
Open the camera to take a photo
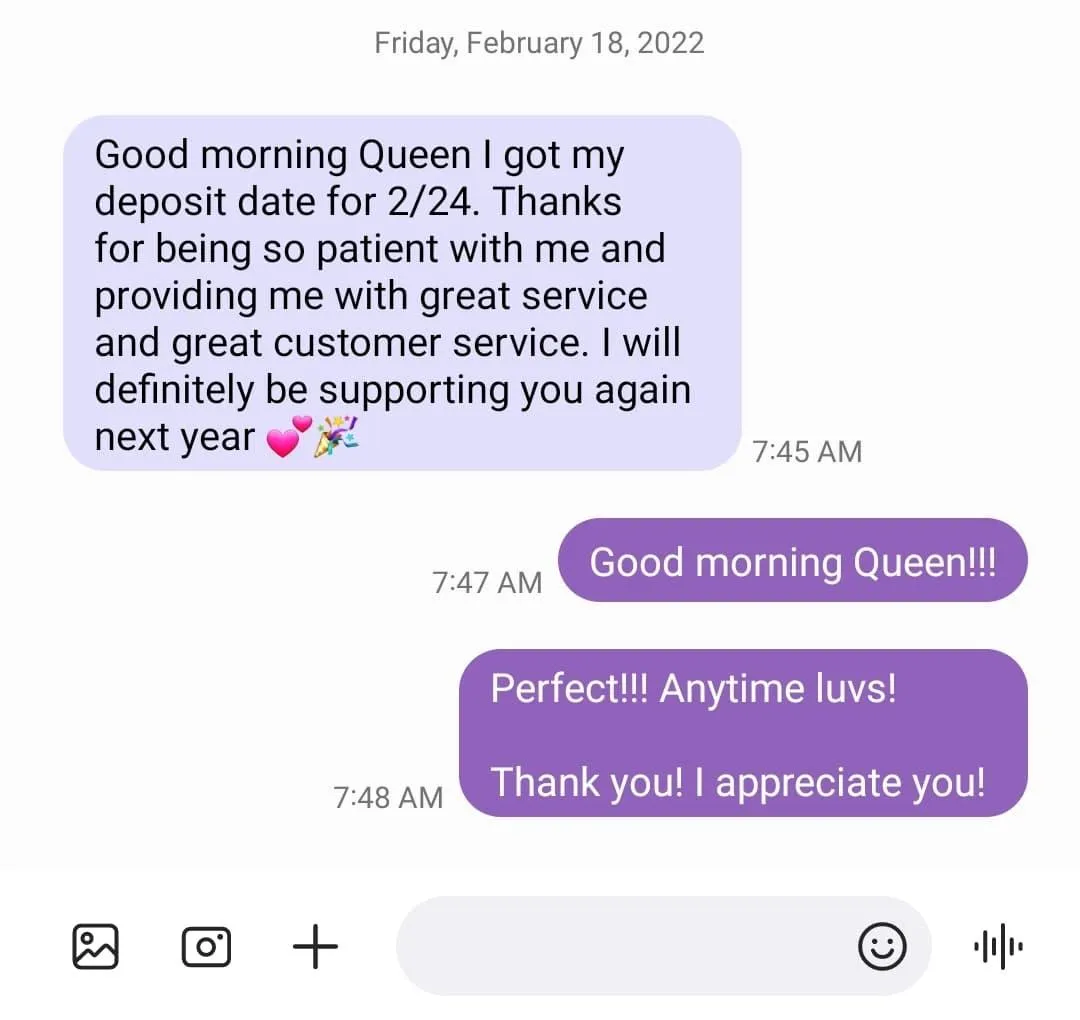pos(206,946)
